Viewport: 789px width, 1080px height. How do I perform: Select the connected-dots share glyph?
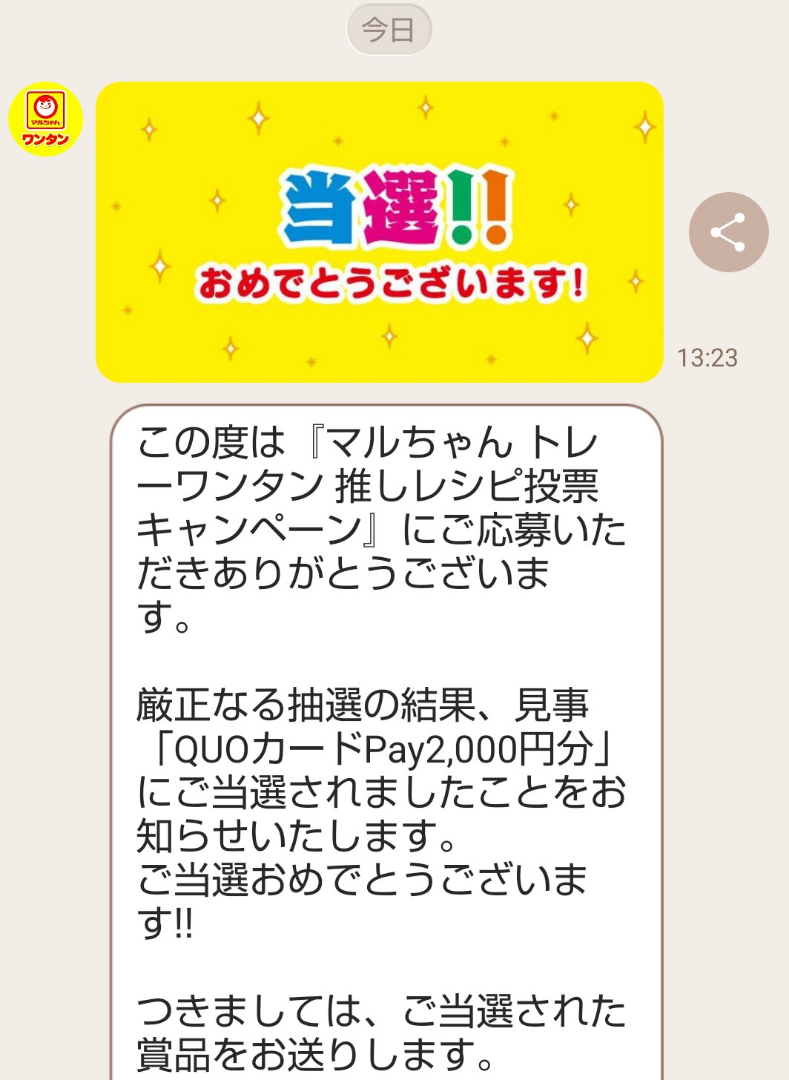coord(727,230)
